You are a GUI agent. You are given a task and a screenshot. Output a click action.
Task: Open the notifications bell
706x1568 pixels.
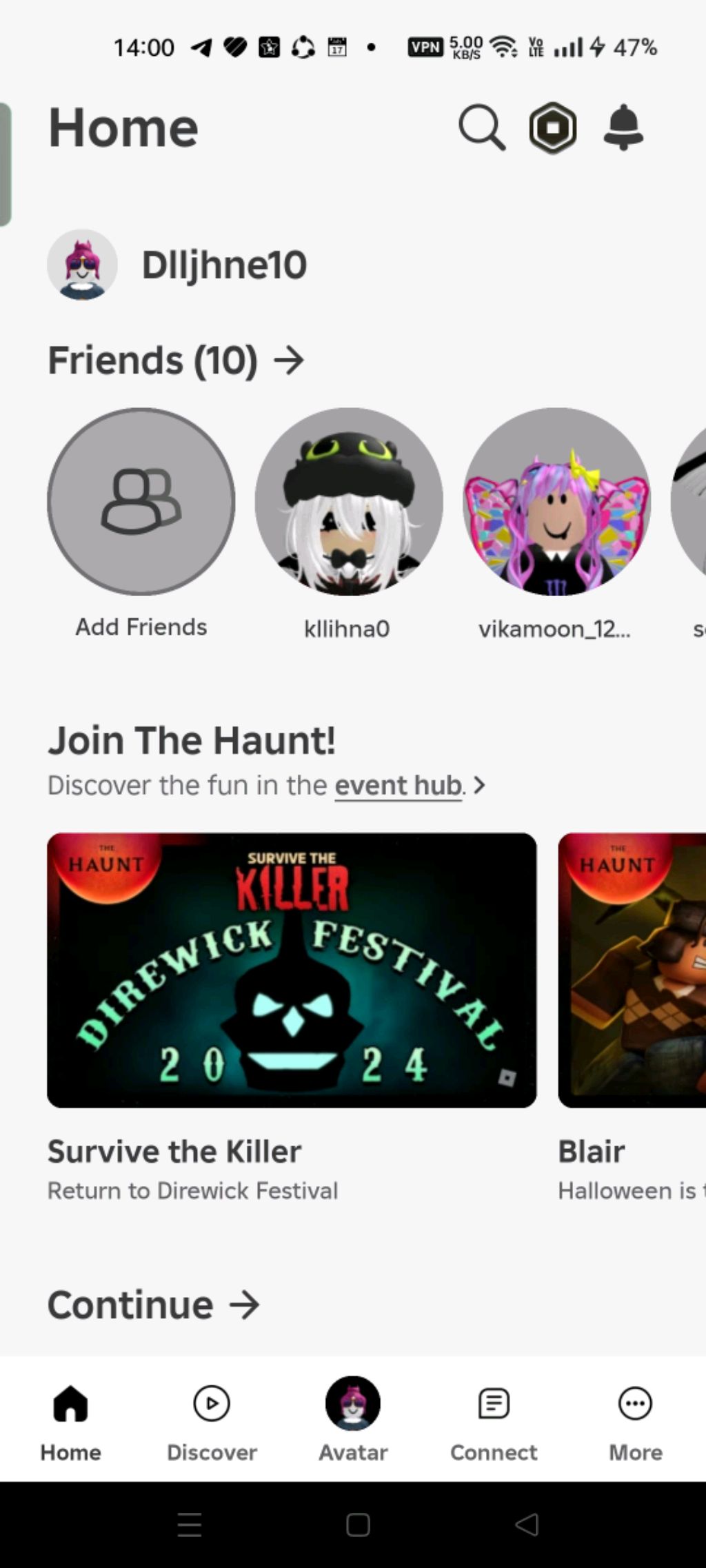(x=623, y=128)
